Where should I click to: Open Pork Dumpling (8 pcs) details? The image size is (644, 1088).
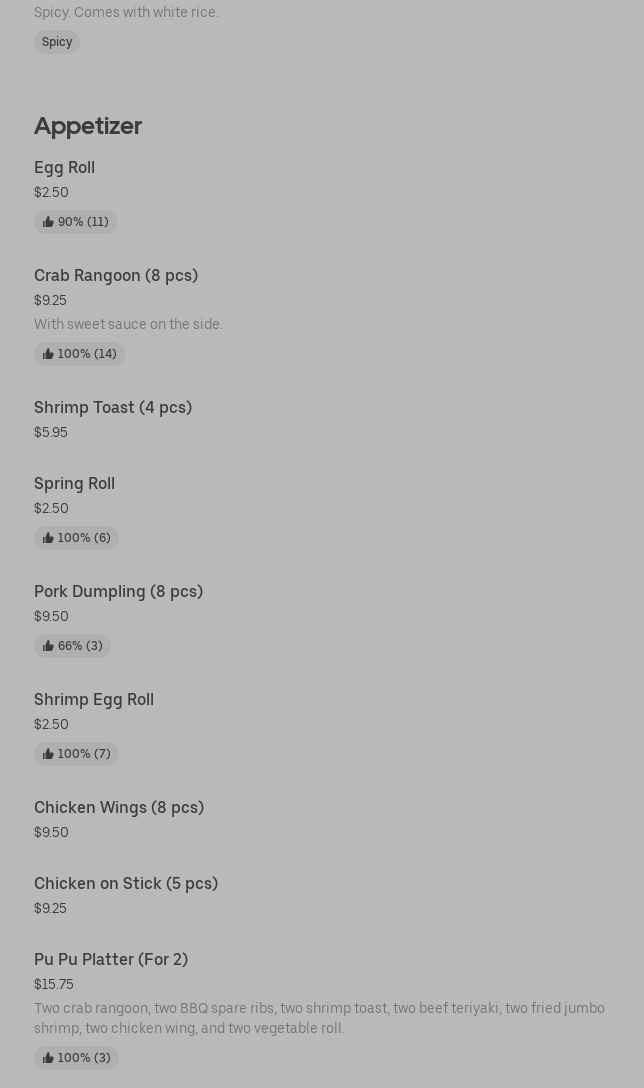pyautogui.click(x=118, y=592)
